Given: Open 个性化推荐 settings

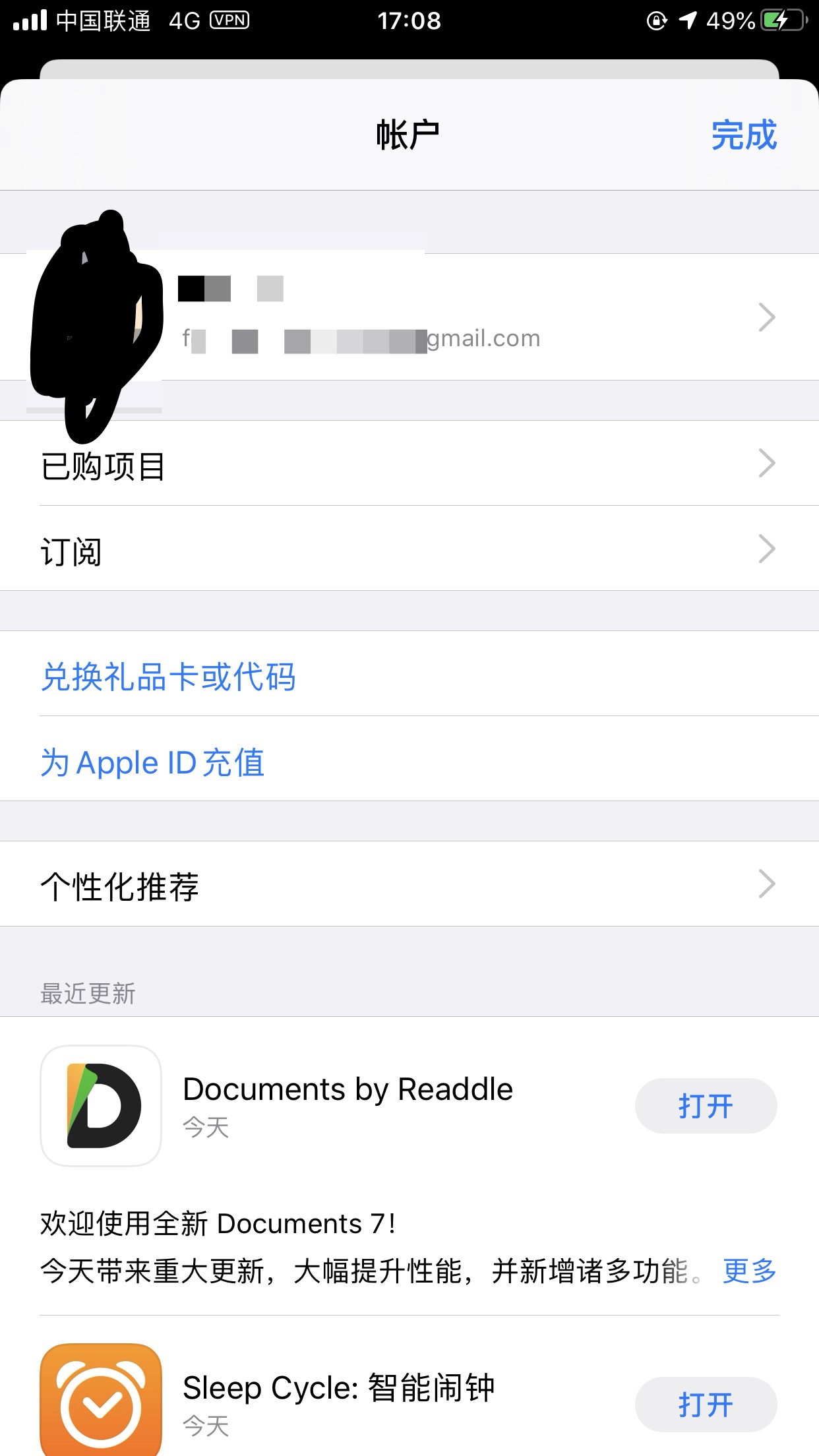Looking at the screenshot, I should click(x=409, y=884).
